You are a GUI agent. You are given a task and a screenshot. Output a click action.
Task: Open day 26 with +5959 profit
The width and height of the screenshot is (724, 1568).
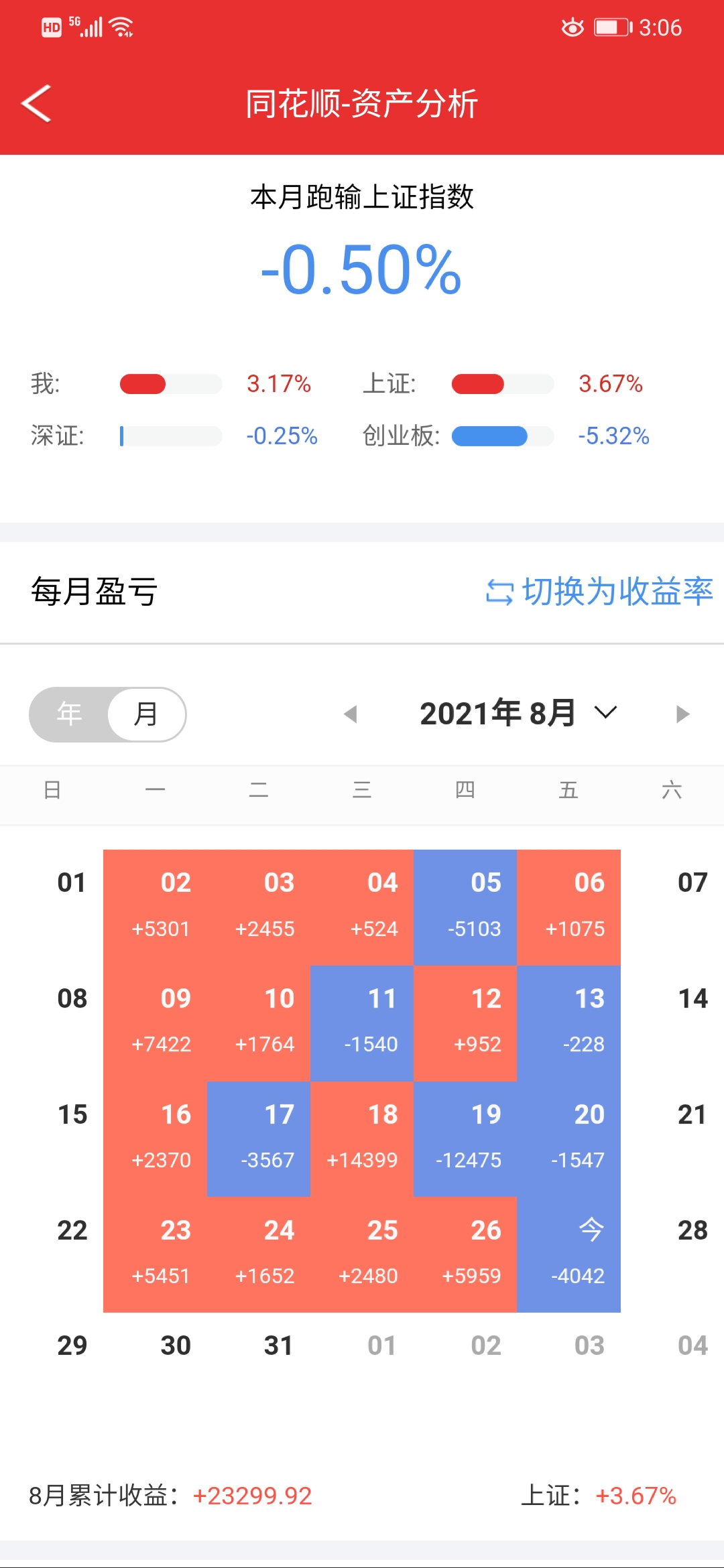465,1254
